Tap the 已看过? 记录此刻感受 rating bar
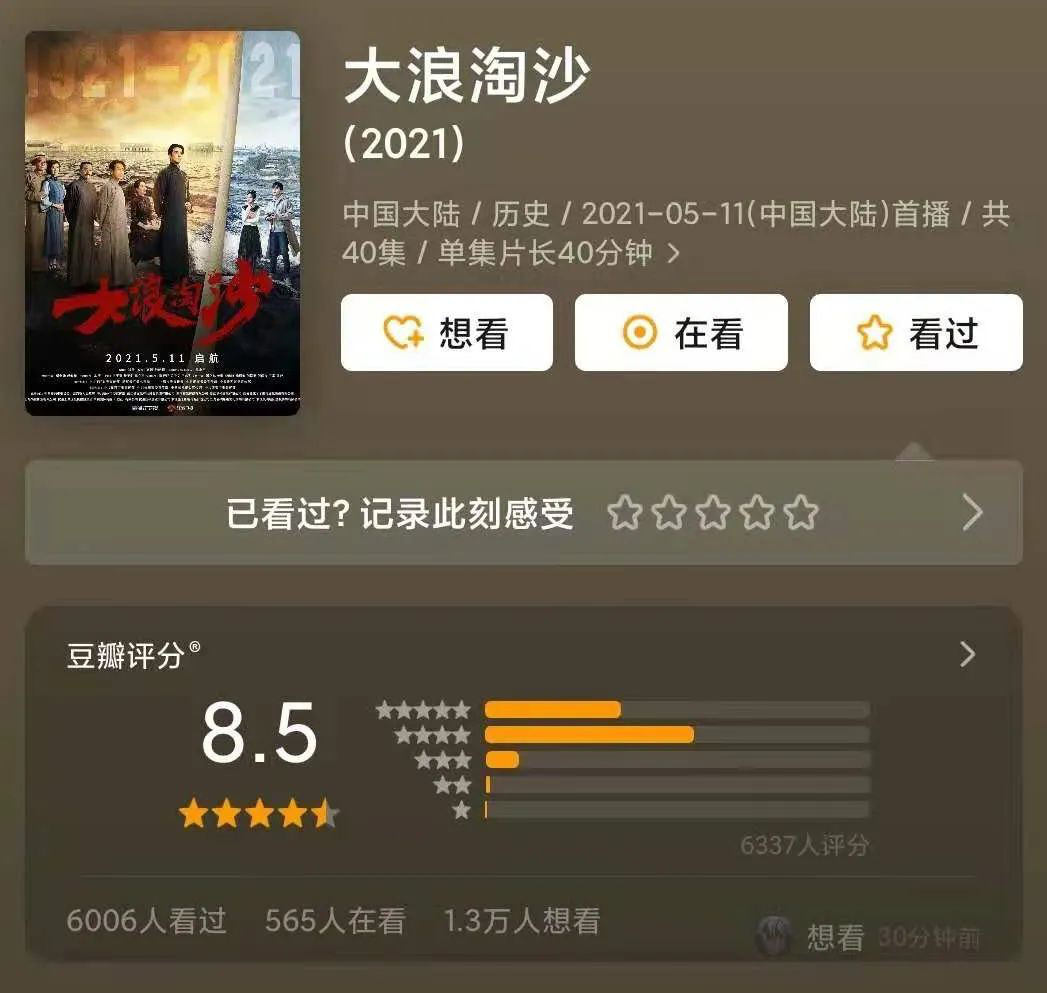 (523, 513)
